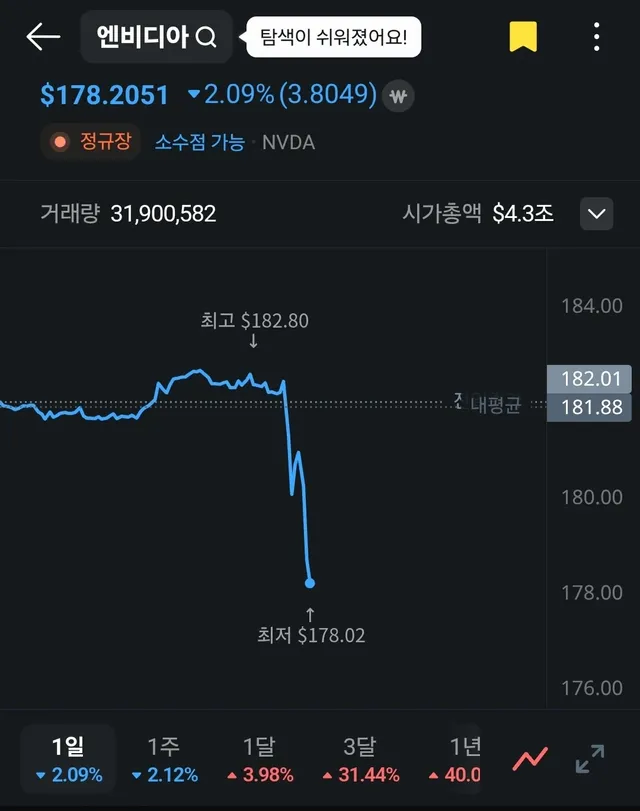Expand the 시가총액 details chevron
This screenshot has height=811, width=640.
click(x=596, y=213)
